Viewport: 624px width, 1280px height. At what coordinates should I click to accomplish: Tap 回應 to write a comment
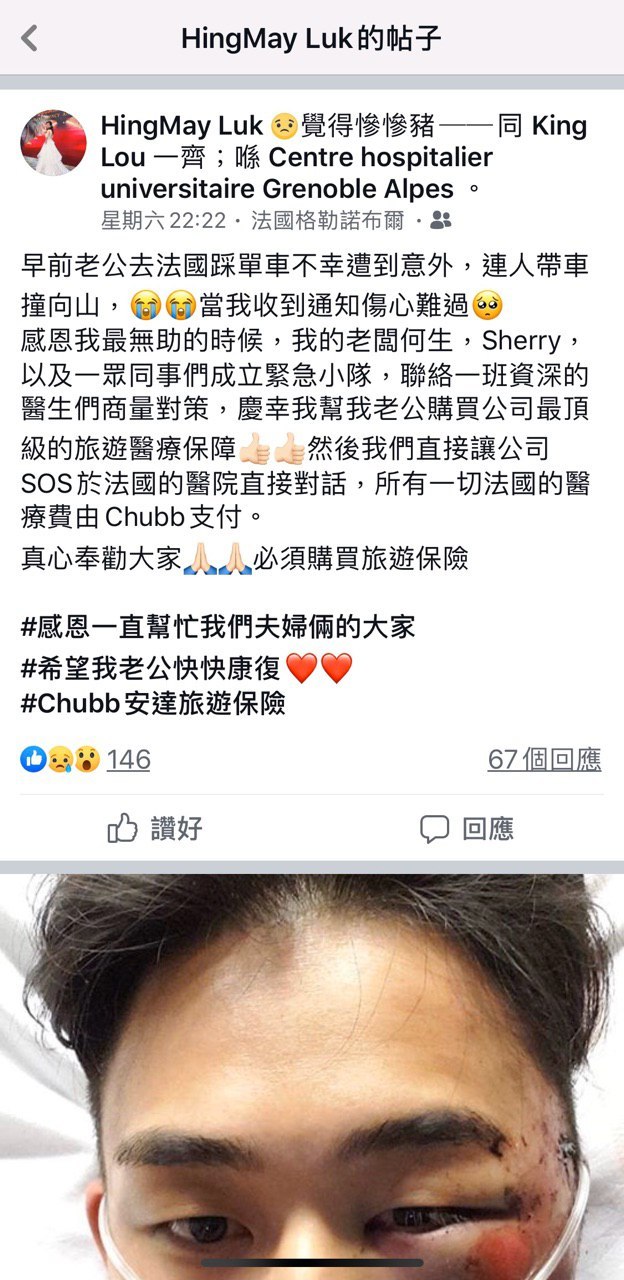point(466,828)
